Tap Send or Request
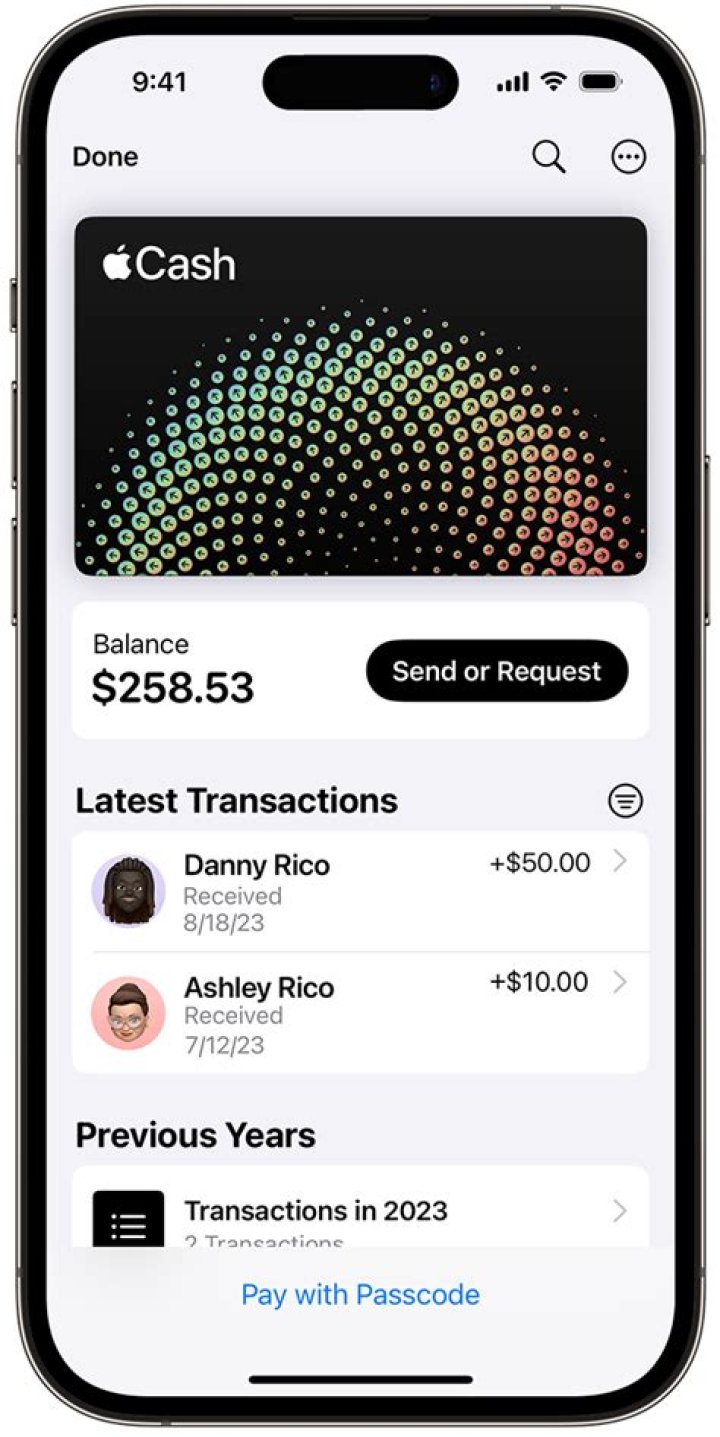The height and width of the screenshot is (1437, 720). (497, 671)
